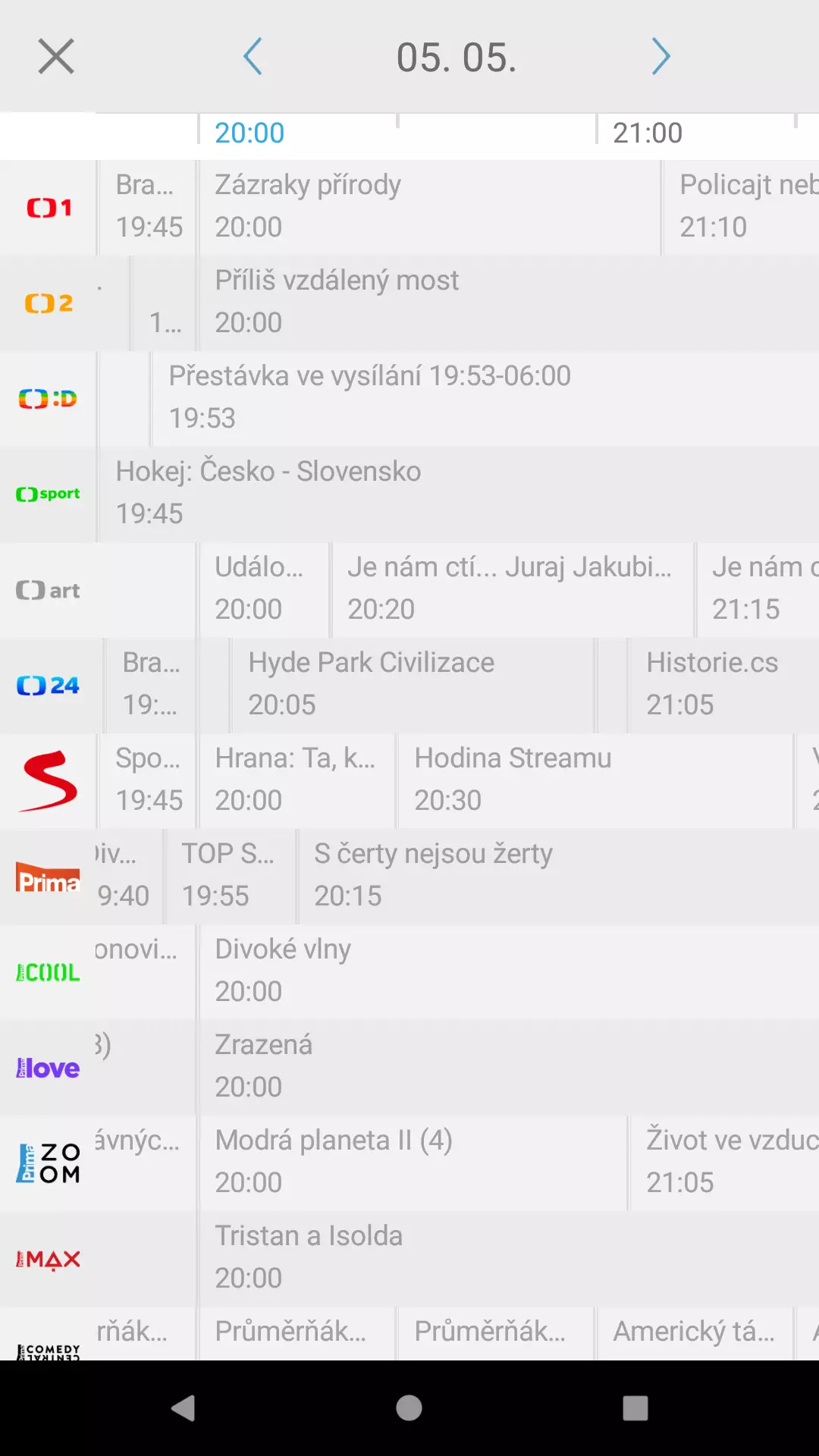Open TOP S... at 19:55

click(231, 876)
